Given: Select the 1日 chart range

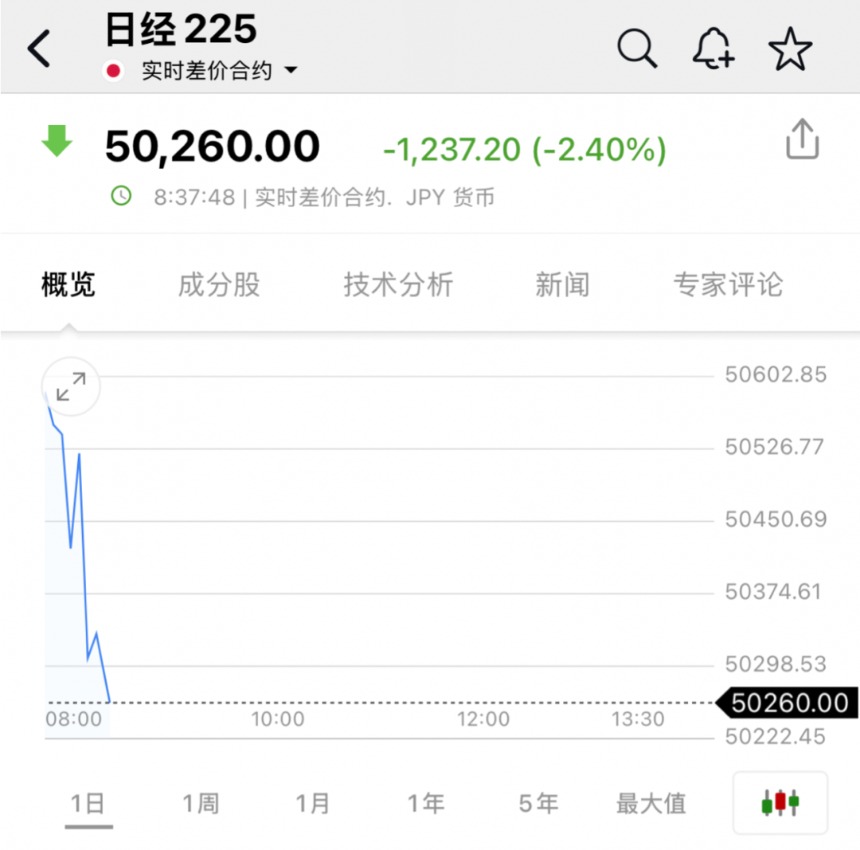Looking at the screenshot, I should click(88, 804).
